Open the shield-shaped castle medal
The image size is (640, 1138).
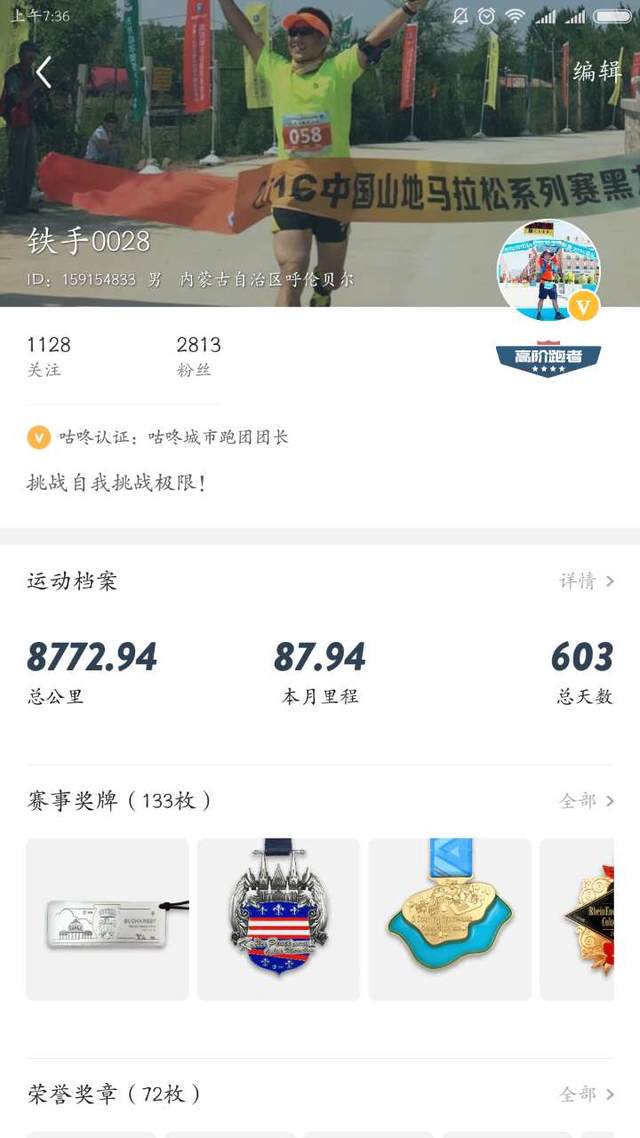coord(278,919)
